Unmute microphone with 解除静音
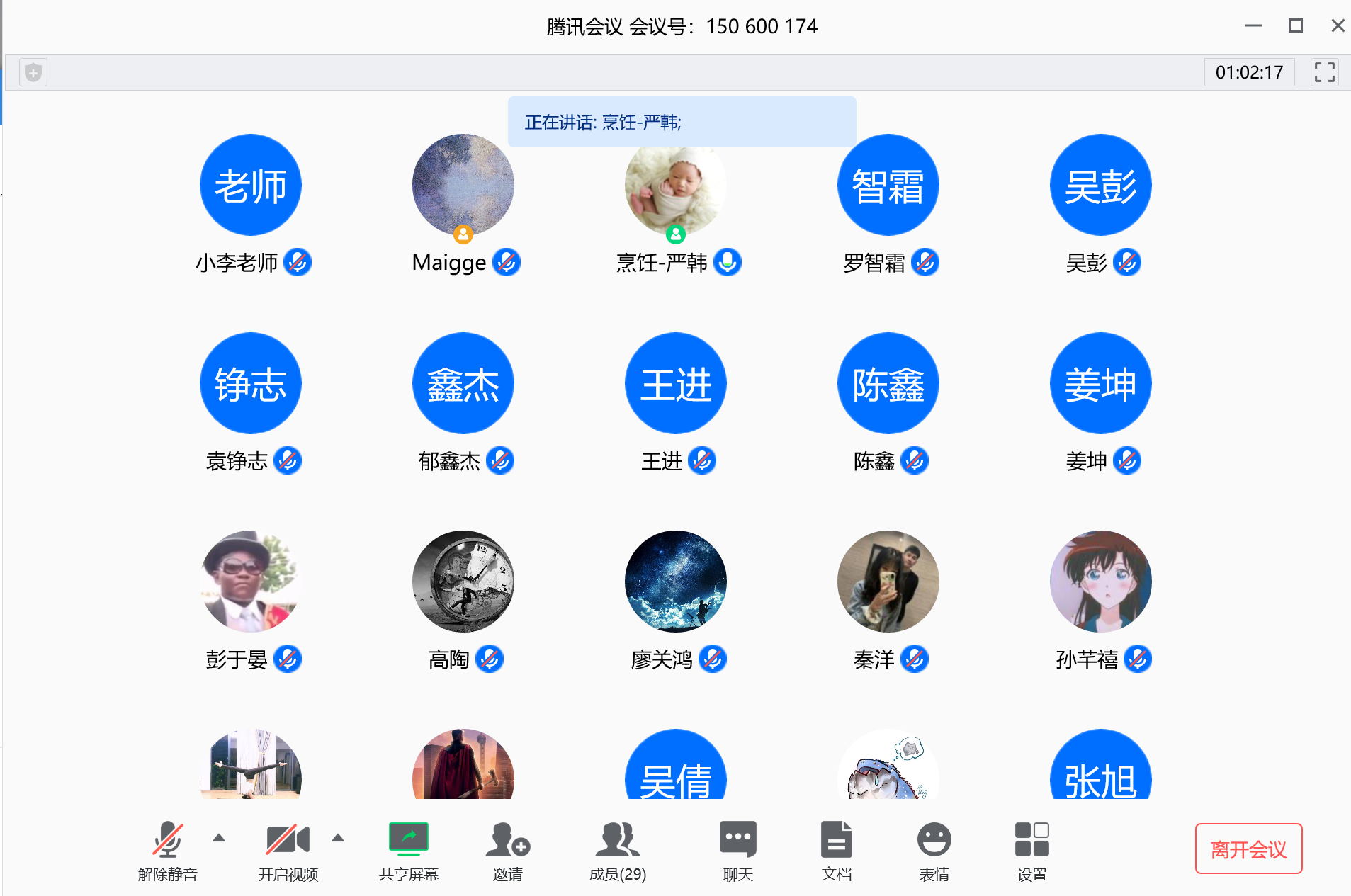This screenshot has width=1351, height=896. point(168,850)
